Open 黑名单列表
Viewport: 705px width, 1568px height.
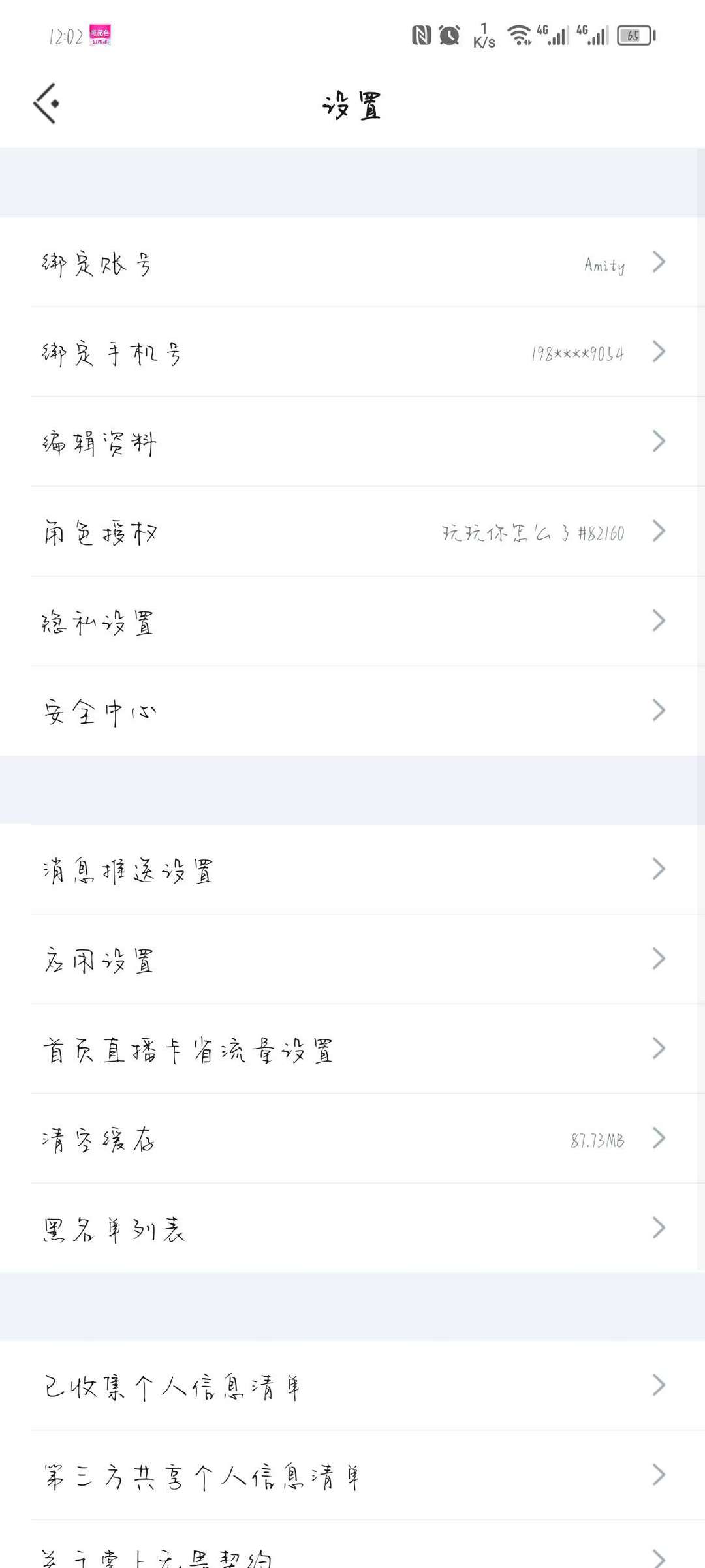point(352,1228)
